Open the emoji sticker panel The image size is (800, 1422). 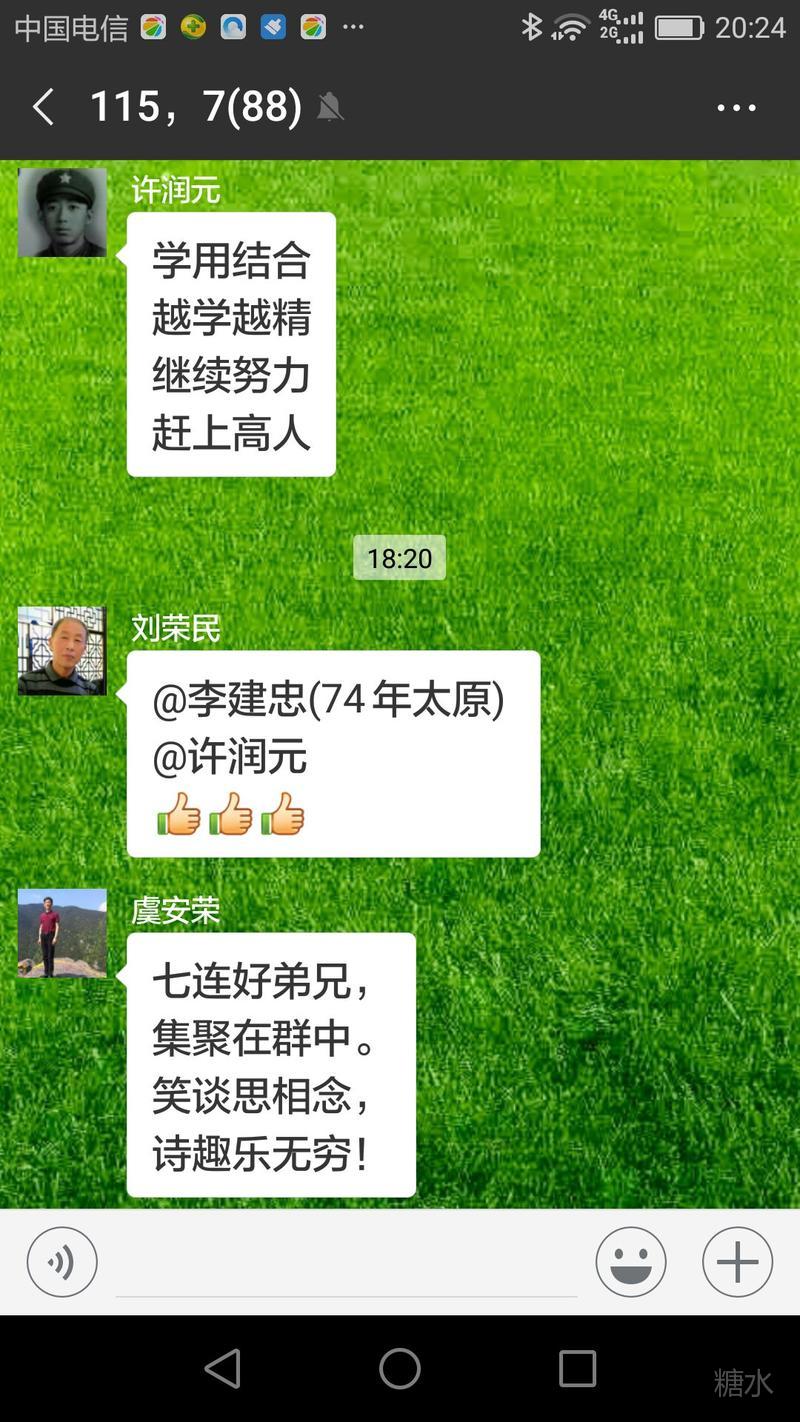point(631,1262)
